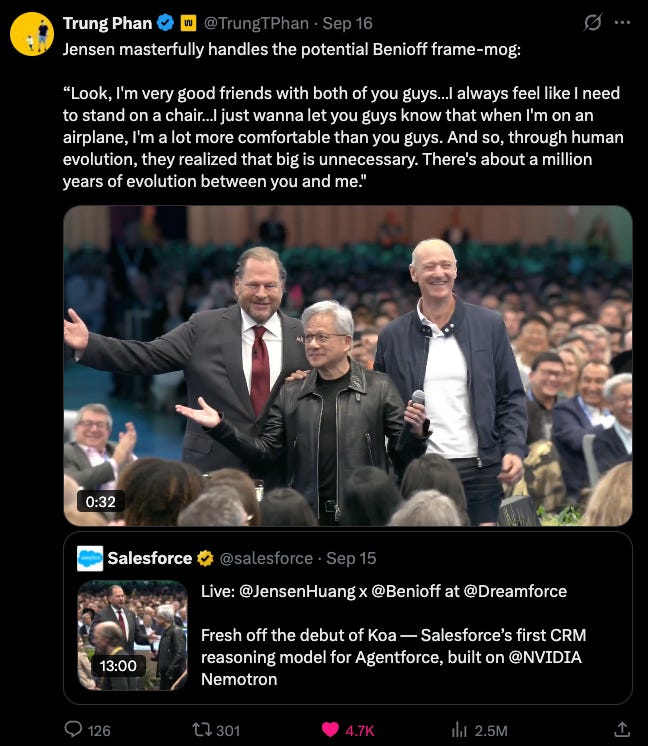This screenshot has height=746, width=648.
Task: Reply to the post with 126 comments
Action: click(87, 730)
